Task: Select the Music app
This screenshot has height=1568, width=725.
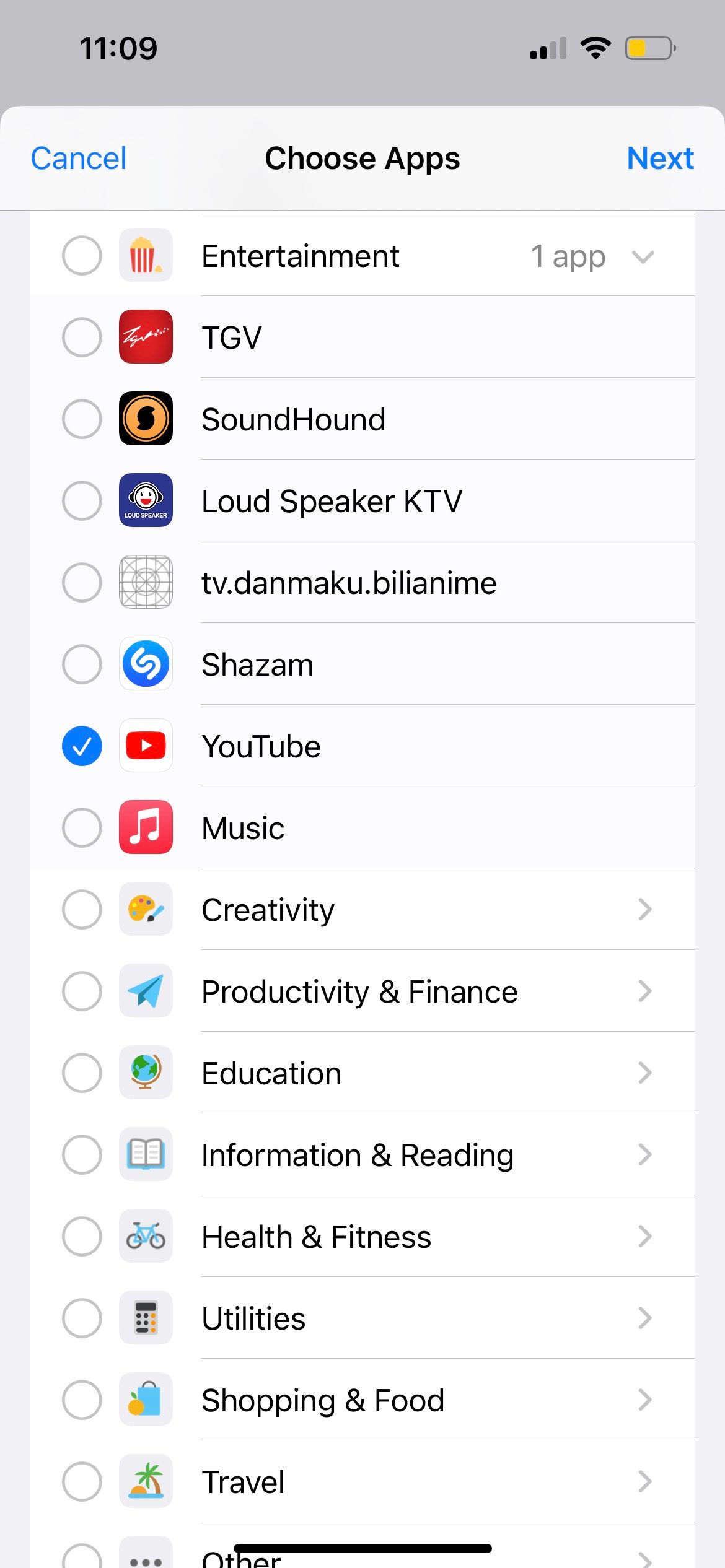Action: pos(82,828)
